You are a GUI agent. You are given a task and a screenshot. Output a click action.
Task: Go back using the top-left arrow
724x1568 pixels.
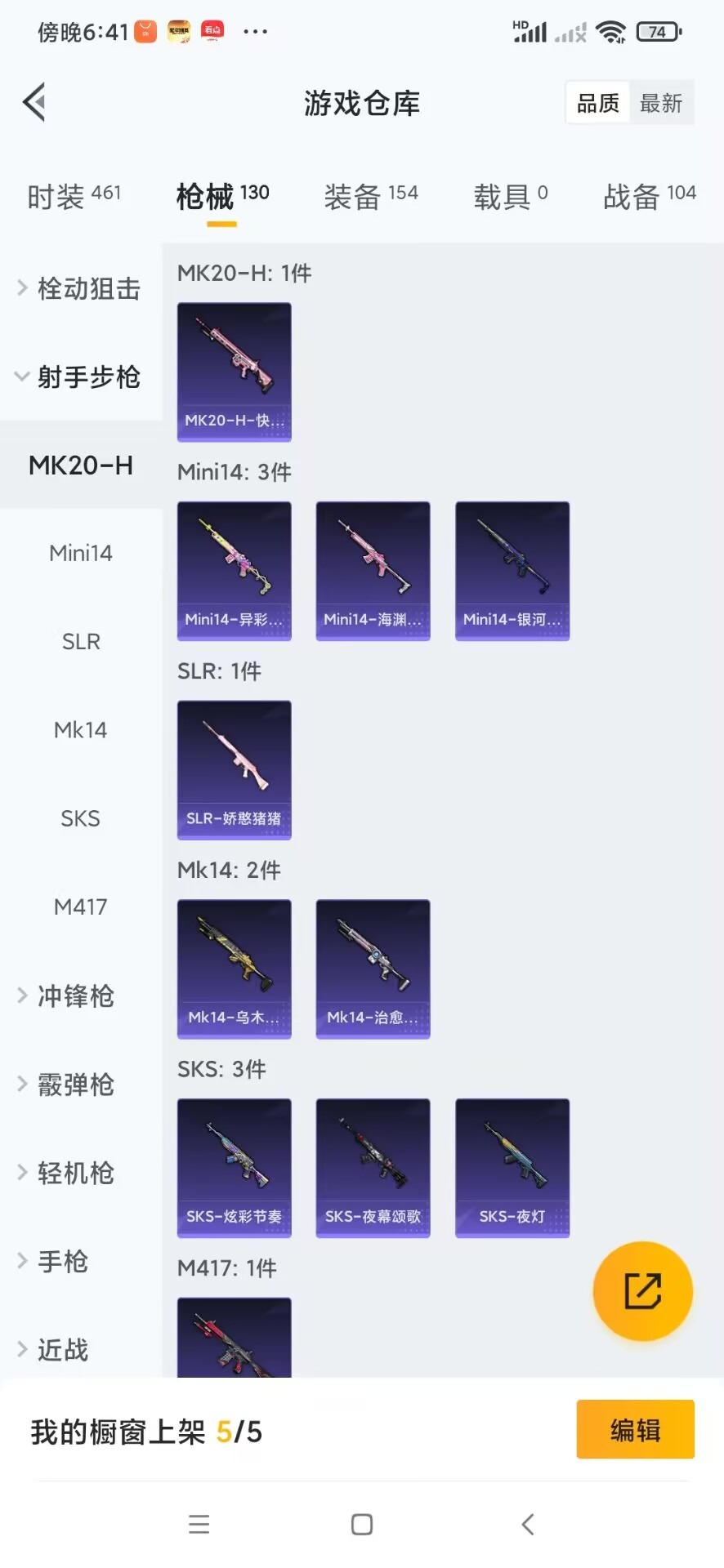[34, 102]
